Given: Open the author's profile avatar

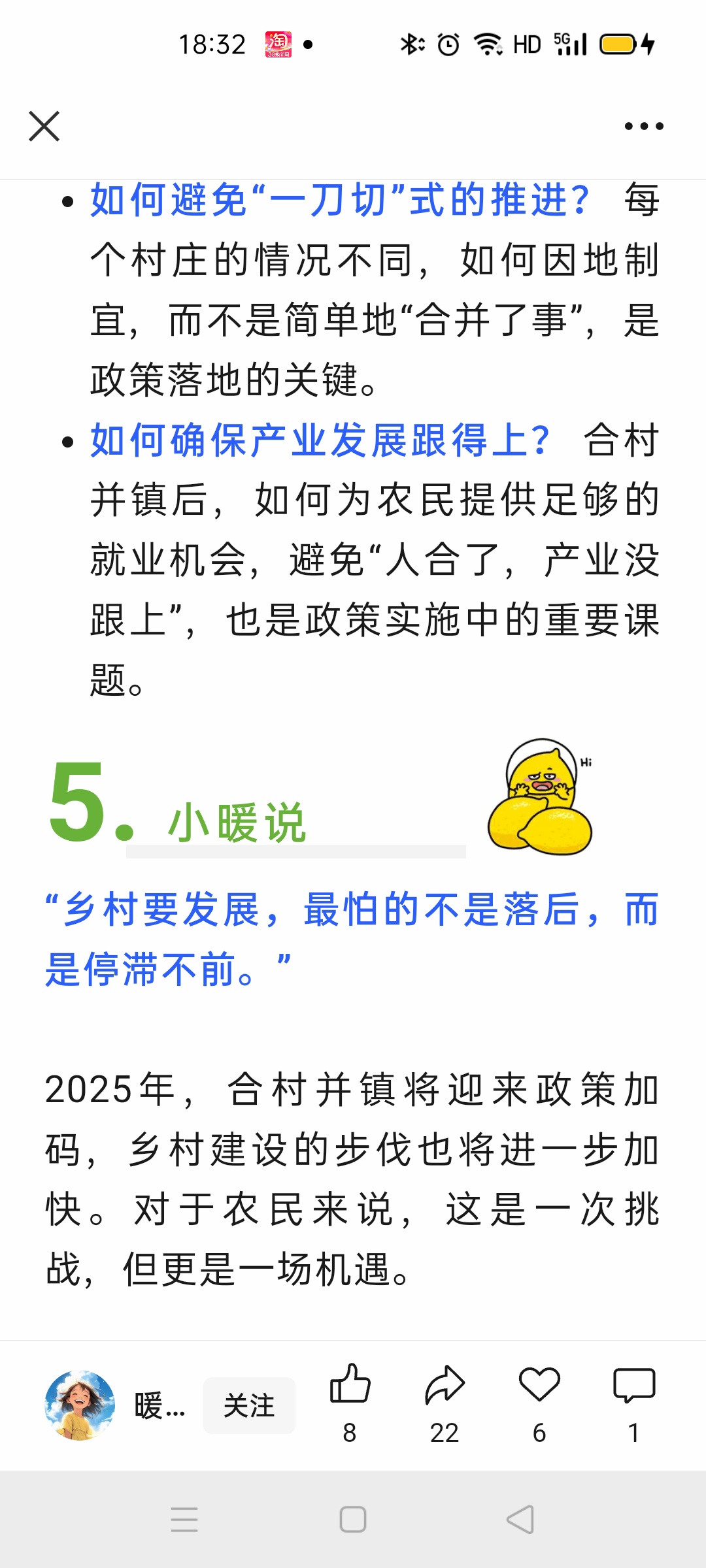Looking at the screenshot, I should click(x=80, y=1405).
